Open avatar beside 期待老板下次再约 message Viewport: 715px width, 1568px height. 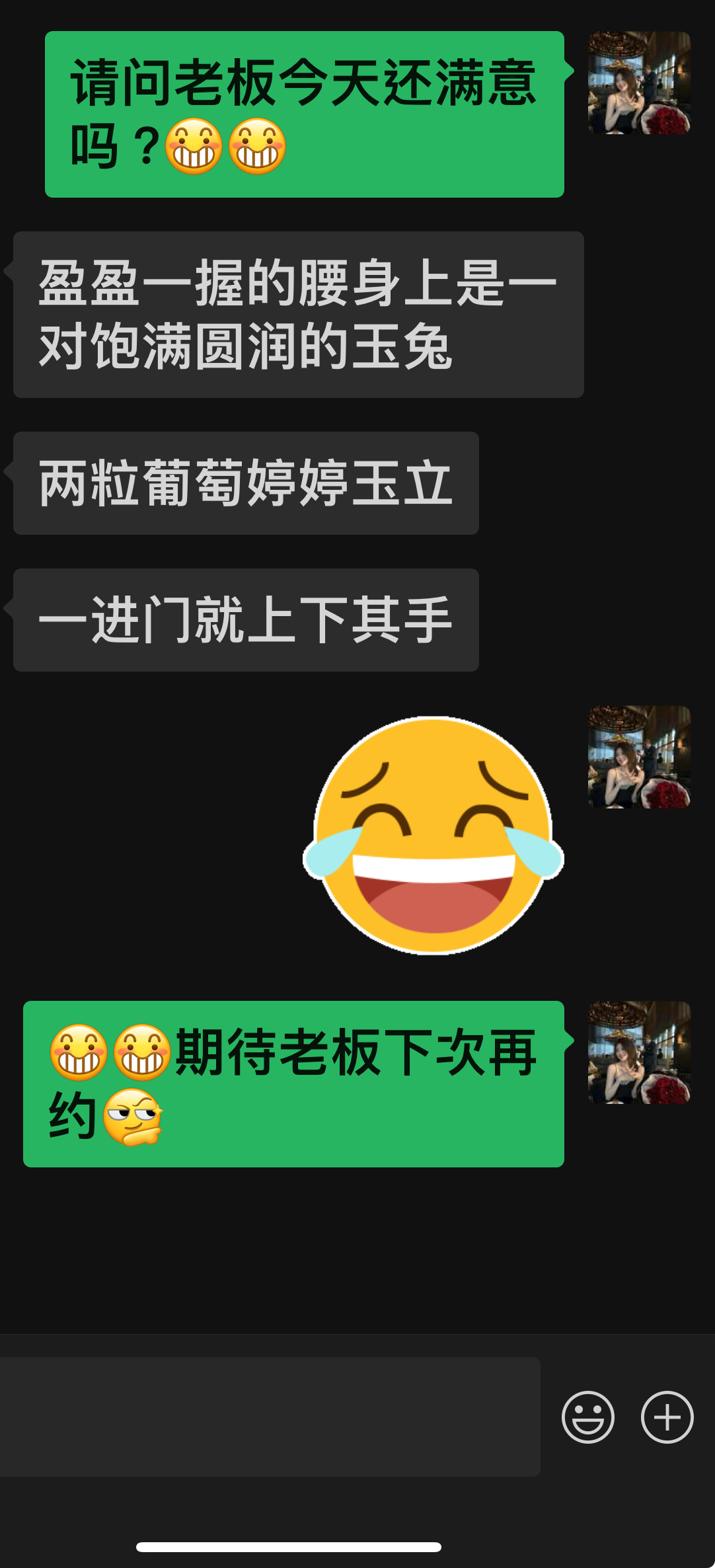(639, 1052)
